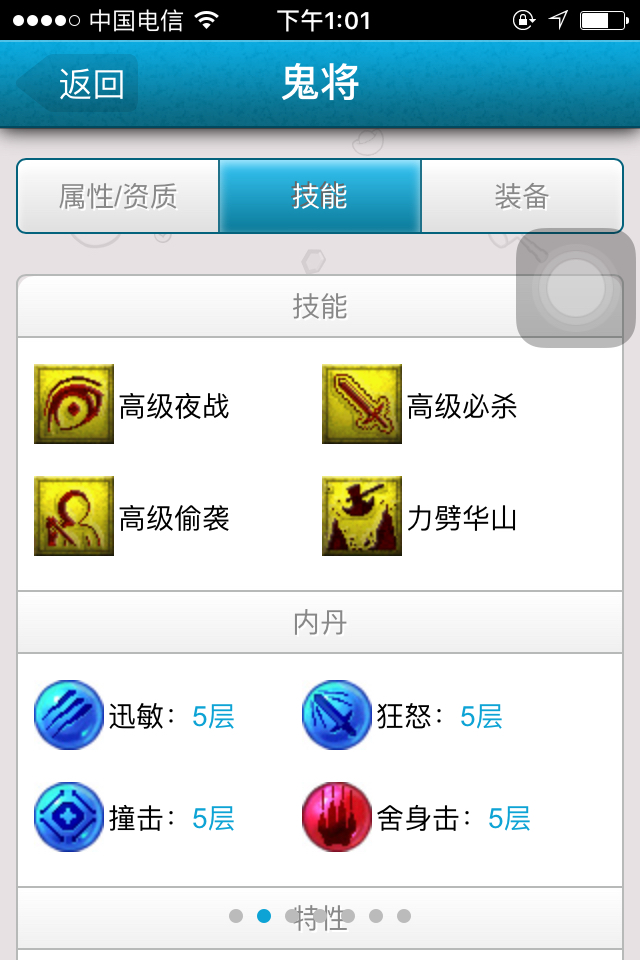This screenshot has width=640, height=960.
Task: Switch to the 属性/资质 tab
Action: [x=118, y=196]
